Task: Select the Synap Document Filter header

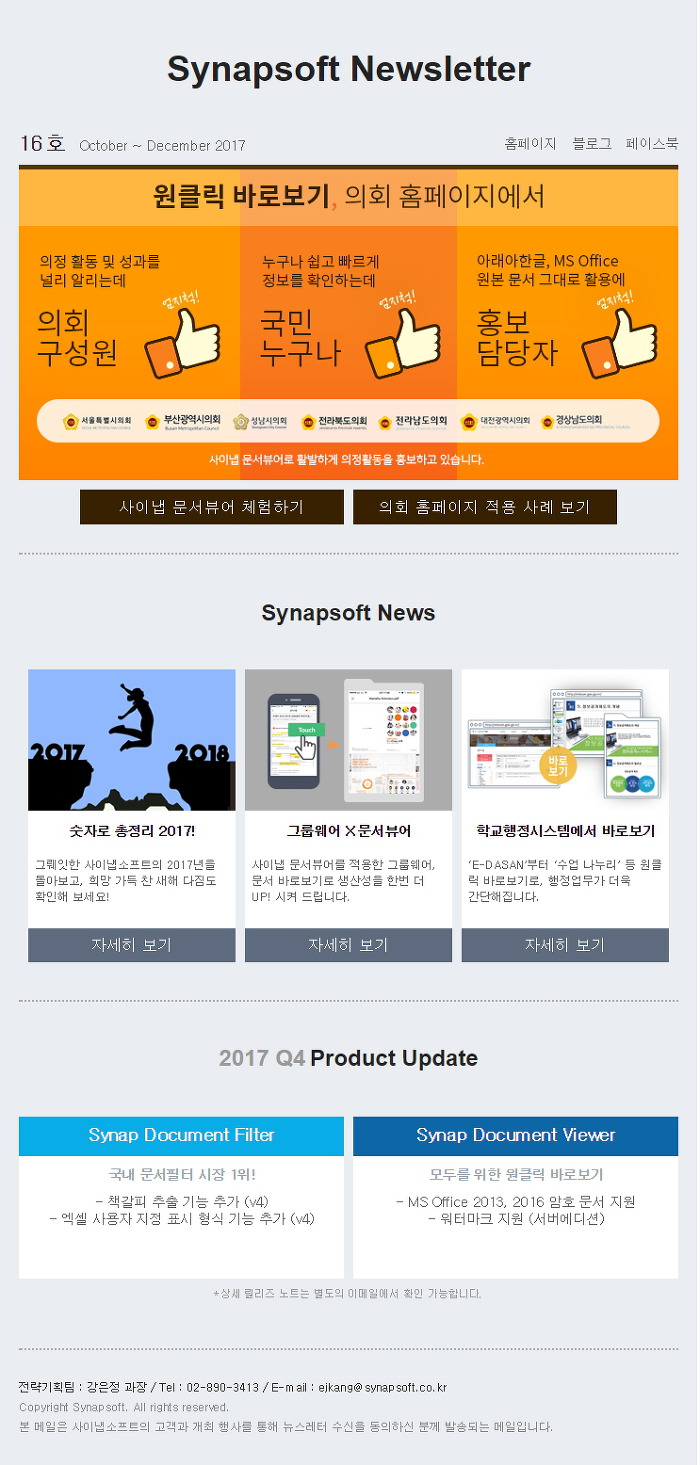Action: (x=181, y=1135)
